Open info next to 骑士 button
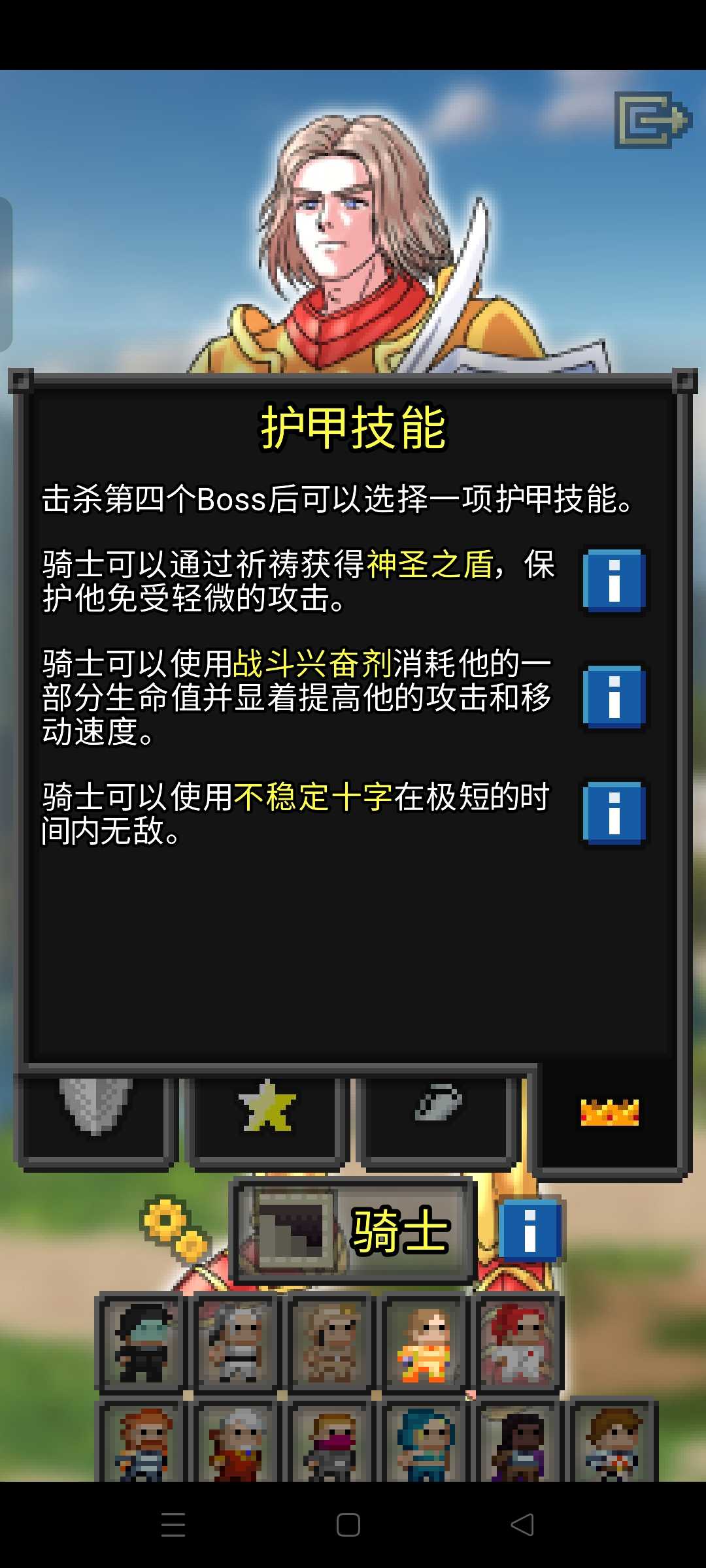Image resolution: width=706 pixels, height=1568 pixels. click(530, 1231)
